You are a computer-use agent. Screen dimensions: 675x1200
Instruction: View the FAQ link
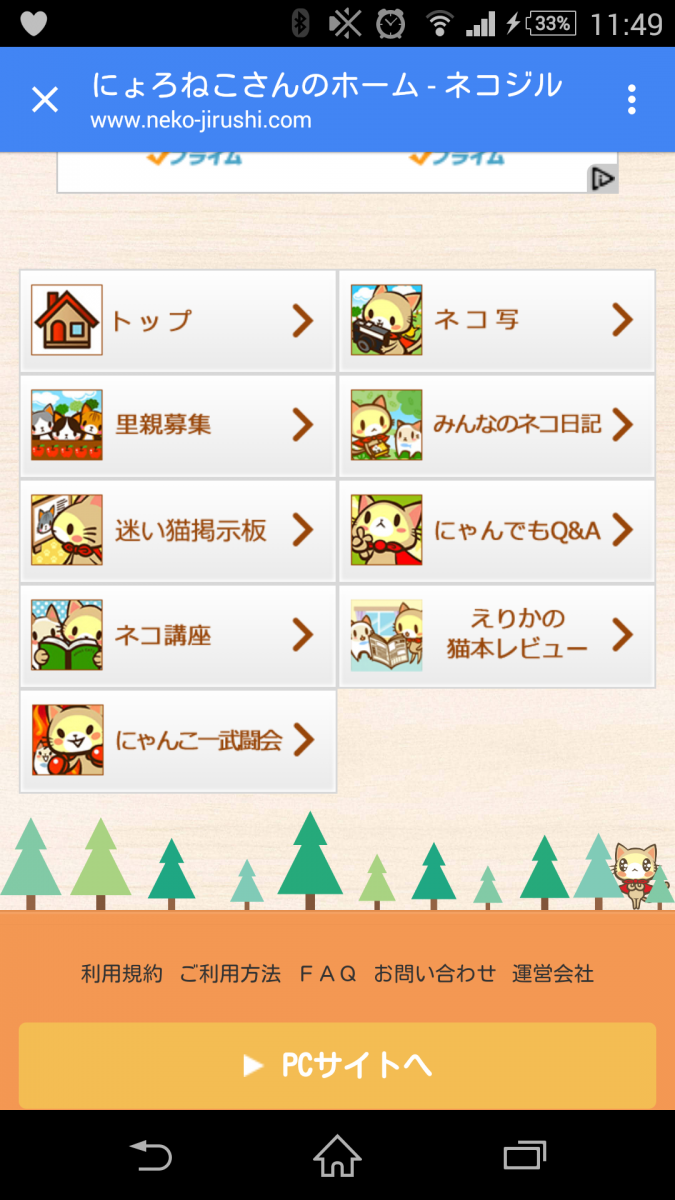pos(327,974)
